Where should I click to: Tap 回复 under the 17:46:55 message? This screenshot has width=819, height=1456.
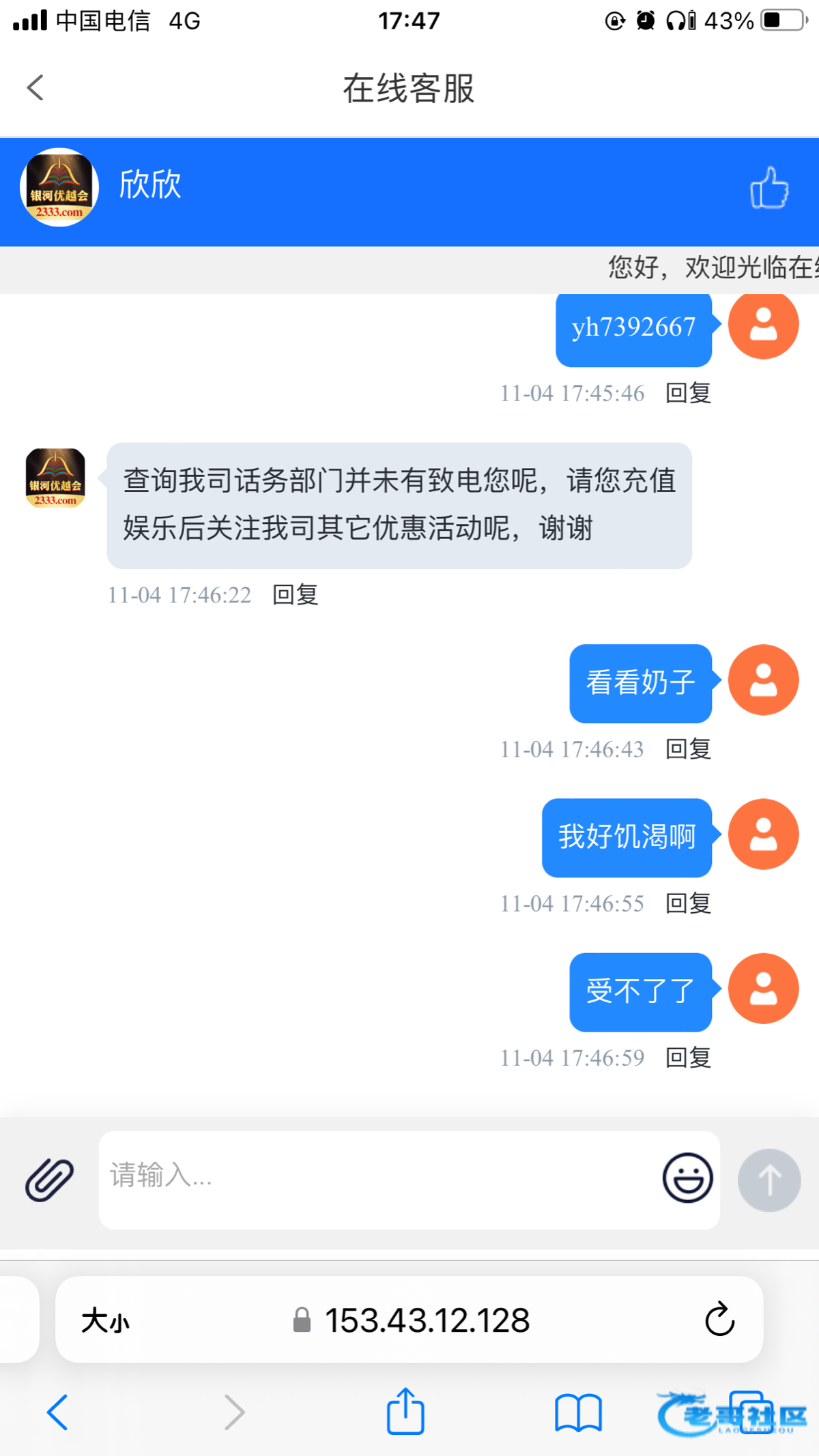point(688,903)
